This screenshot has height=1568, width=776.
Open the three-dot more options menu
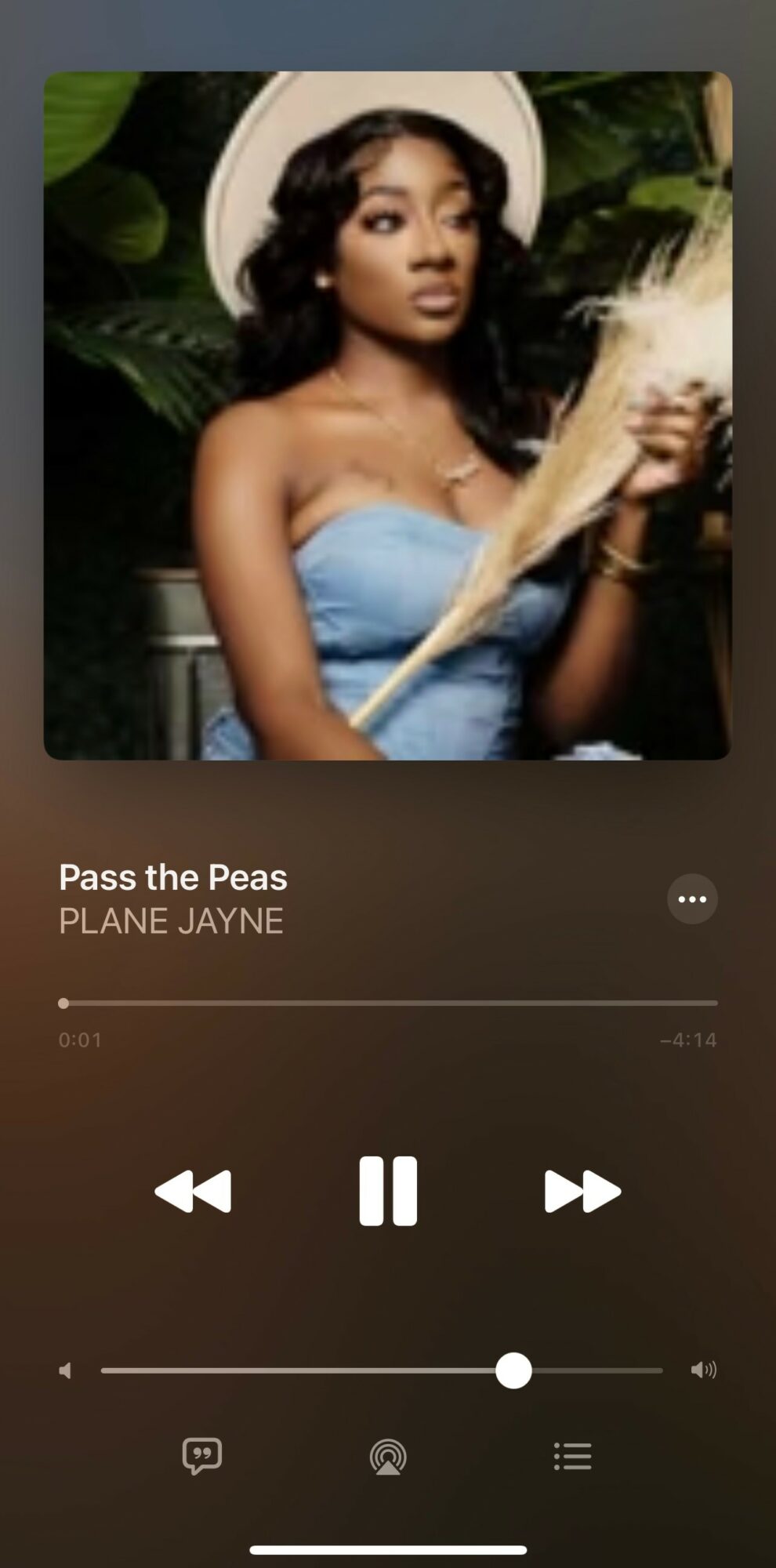(x=691, y=898)
